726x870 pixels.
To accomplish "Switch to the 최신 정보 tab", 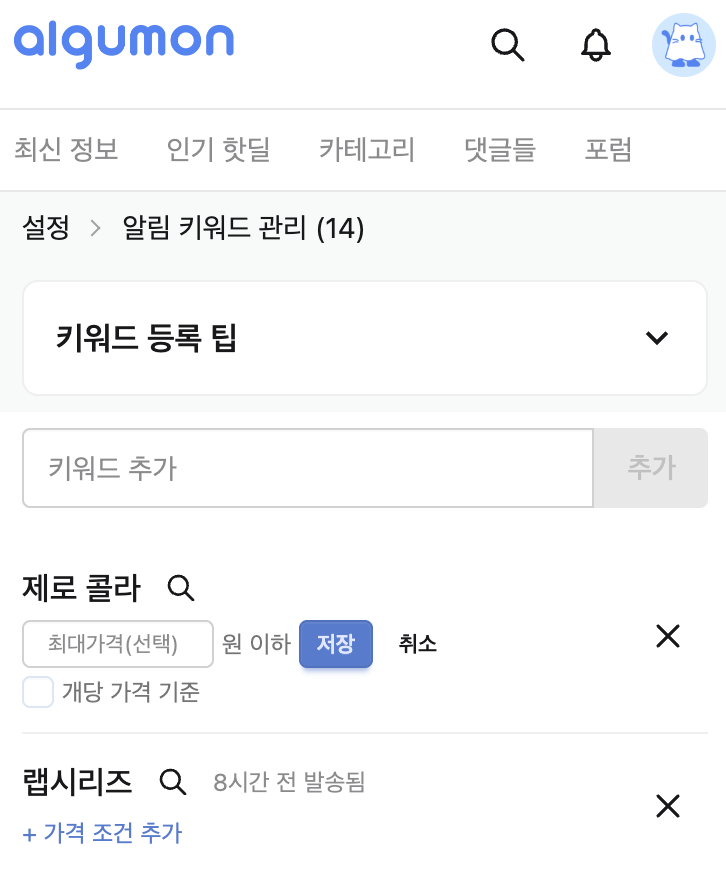I will click(67, 150).
